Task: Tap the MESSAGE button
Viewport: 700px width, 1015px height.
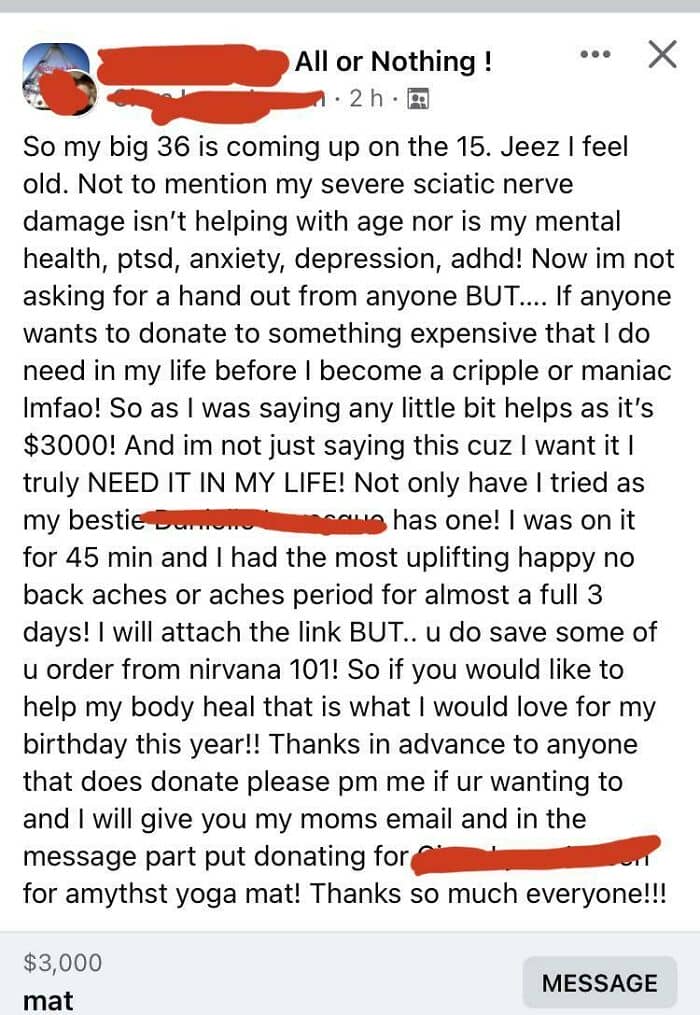Action: coord(600,983)
